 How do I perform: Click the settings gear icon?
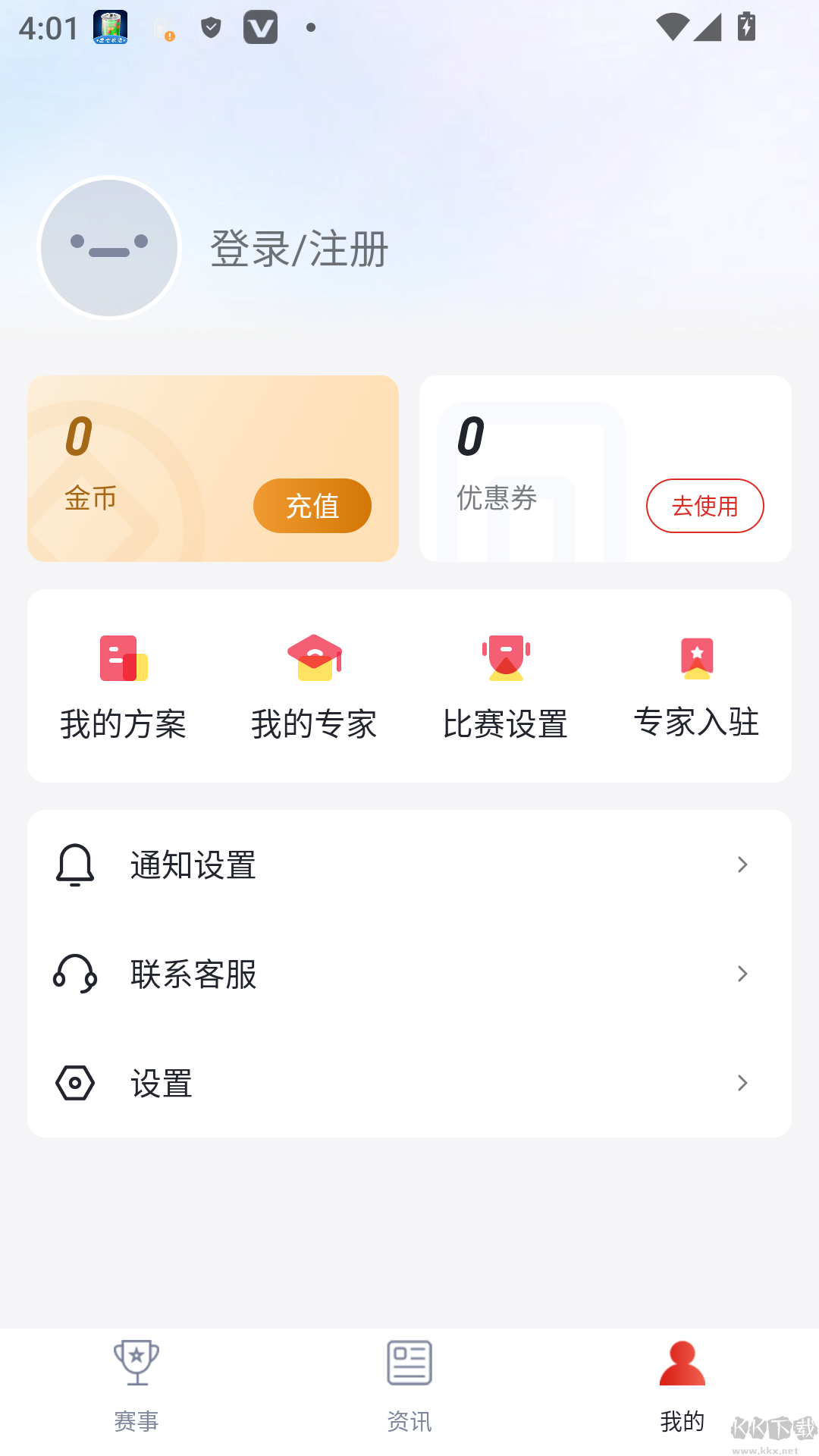pos(75,1084)
